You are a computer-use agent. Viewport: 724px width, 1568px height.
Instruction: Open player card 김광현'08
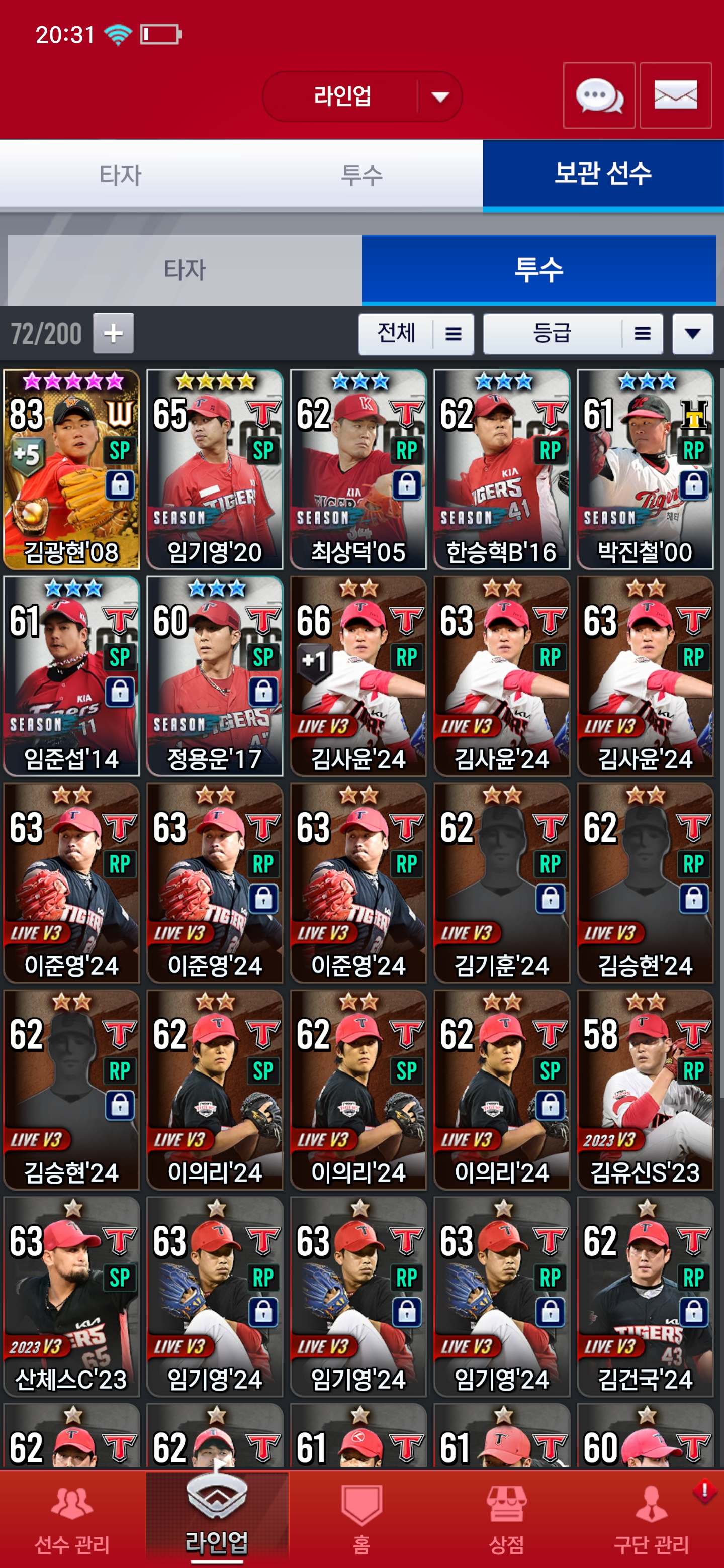pyautogui.click(x=72, y=469)
